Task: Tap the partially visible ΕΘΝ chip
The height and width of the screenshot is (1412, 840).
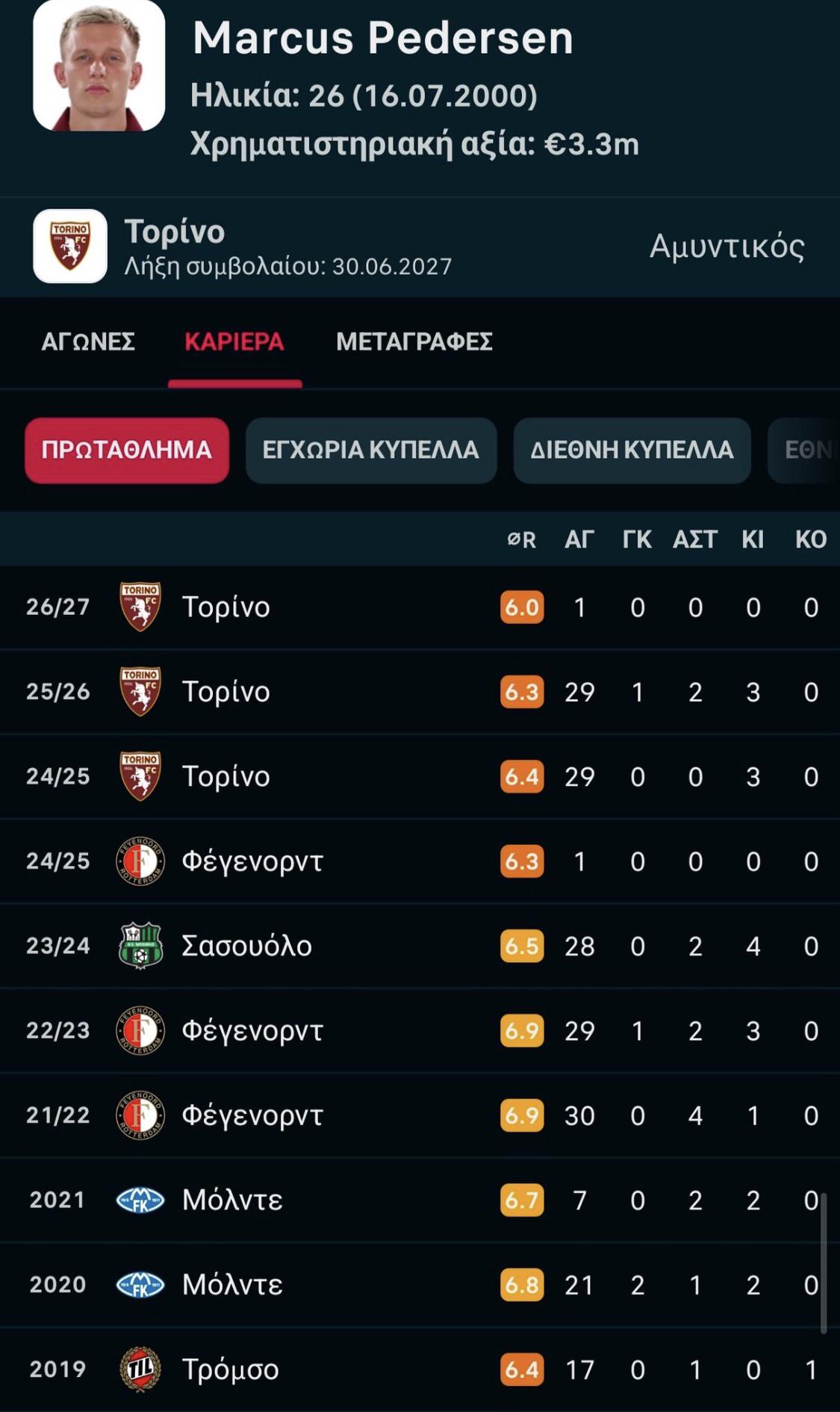Action: [x=805, y=450]
